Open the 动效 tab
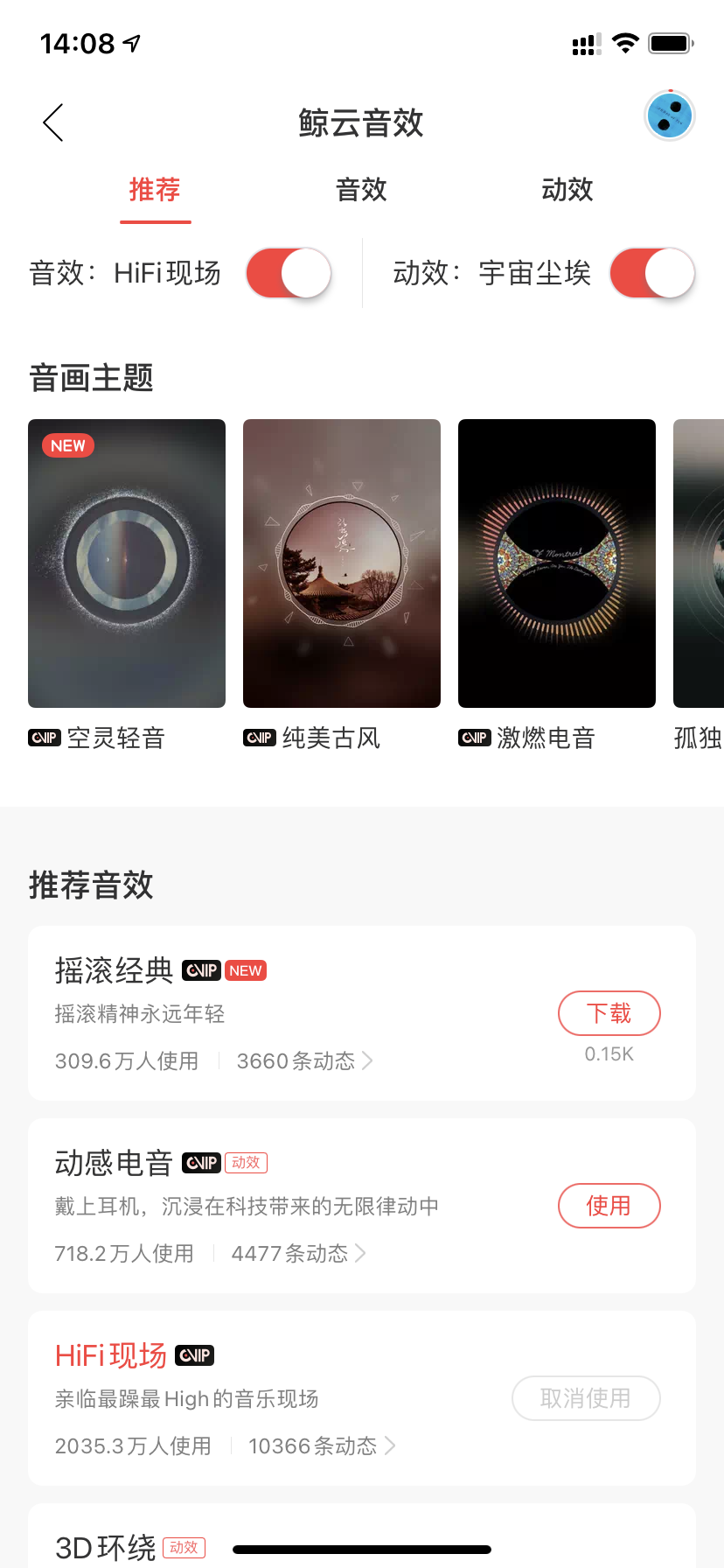The image size is (724, 1568). pyautogui.click(x=567, y=190)
